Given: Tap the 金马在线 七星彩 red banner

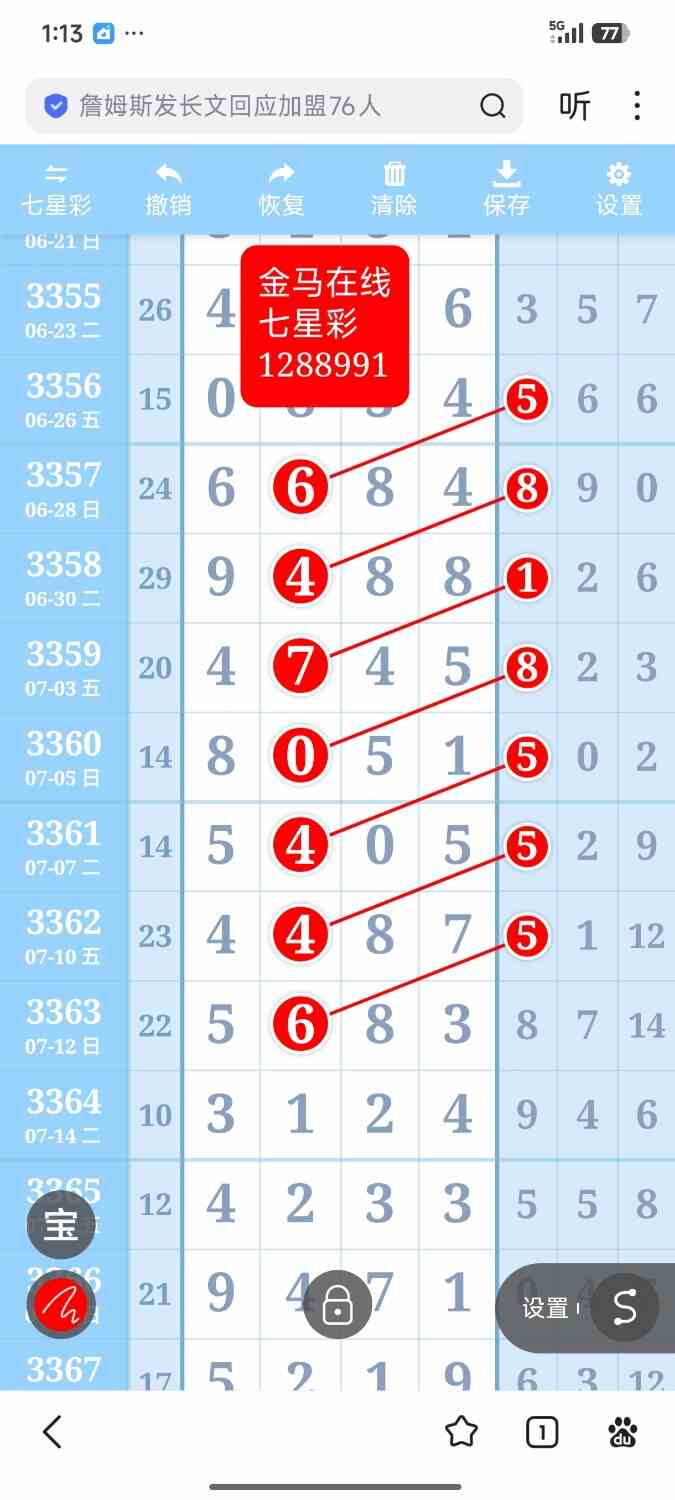Looking at the screenshot, I should point(325,326).
